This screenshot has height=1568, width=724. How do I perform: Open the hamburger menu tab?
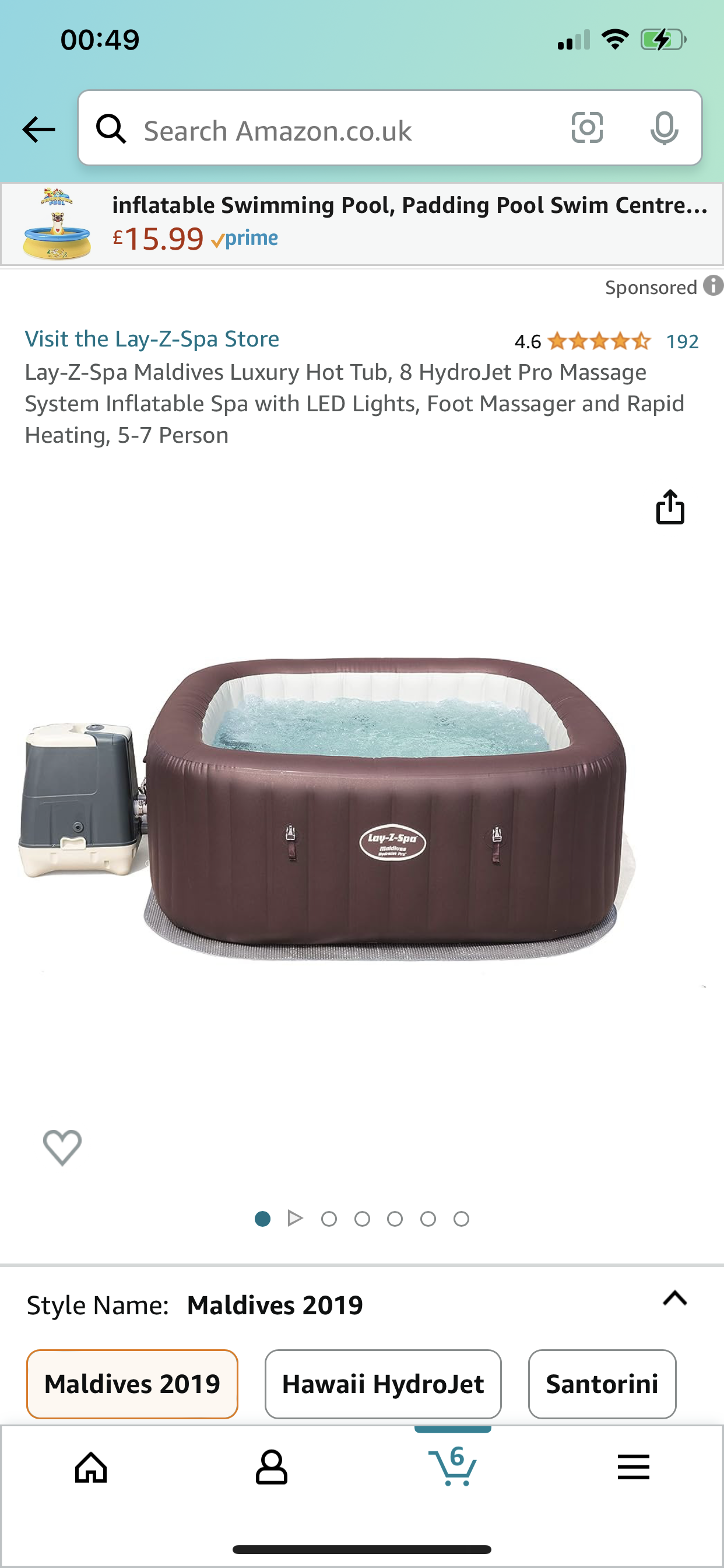pyautogui.click(x=633, y=1468)
